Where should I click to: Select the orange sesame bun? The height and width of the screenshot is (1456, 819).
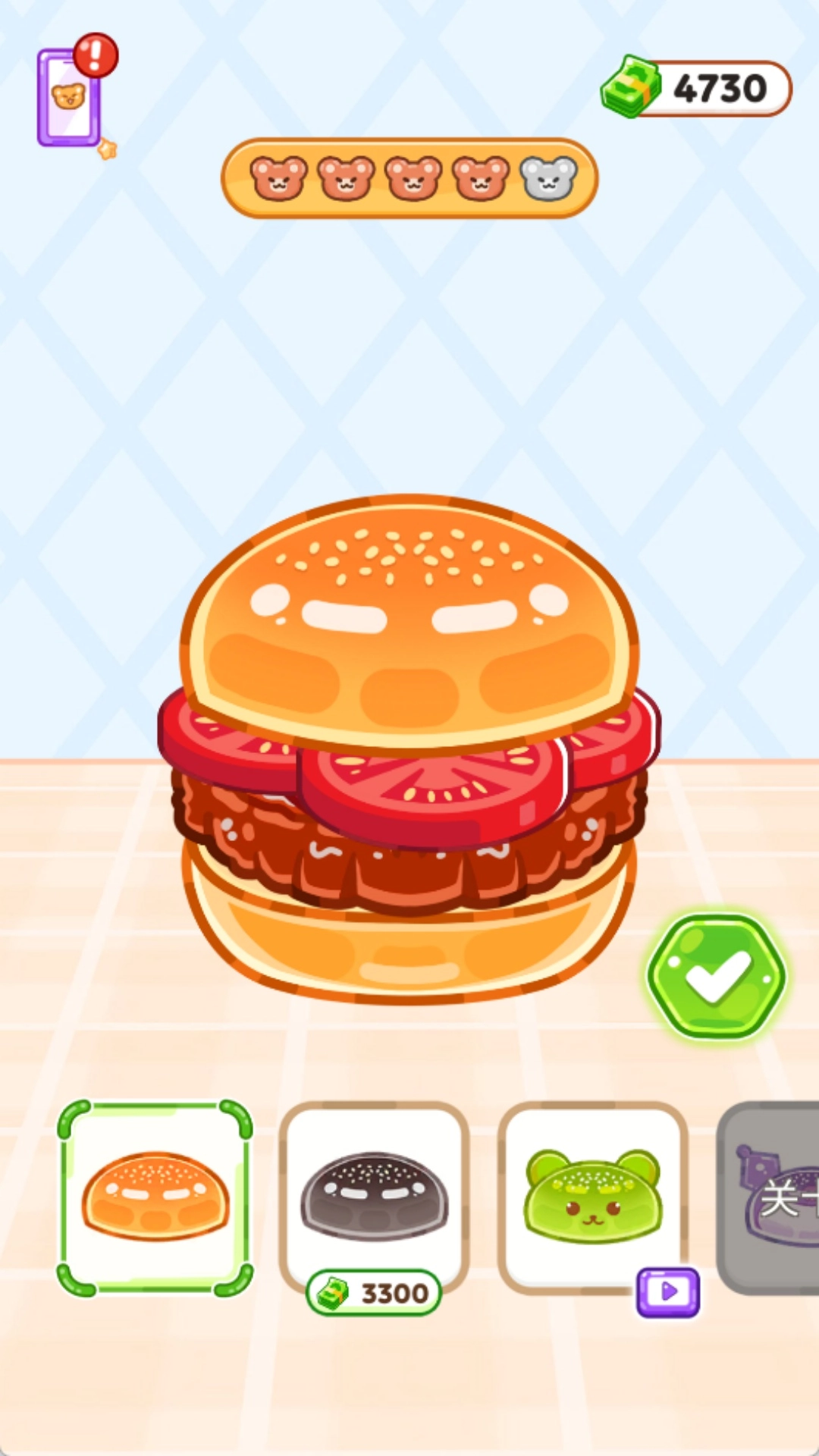(x=155, y=1197)
